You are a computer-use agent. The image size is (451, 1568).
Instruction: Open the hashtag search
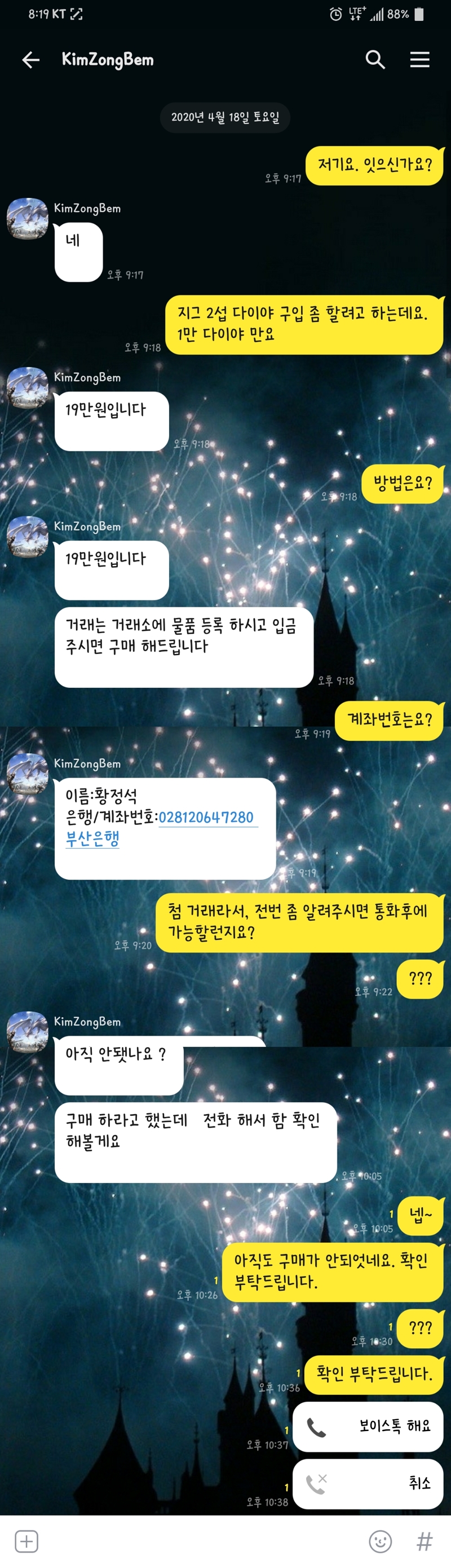(423, 1541)
